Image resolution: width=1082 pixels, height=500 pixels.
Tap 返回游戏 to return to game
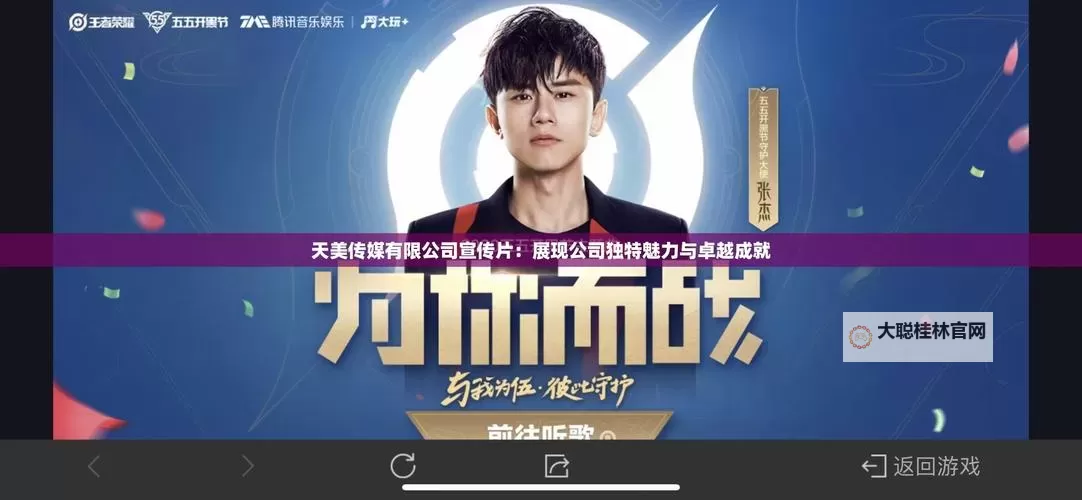pos(921,466)
